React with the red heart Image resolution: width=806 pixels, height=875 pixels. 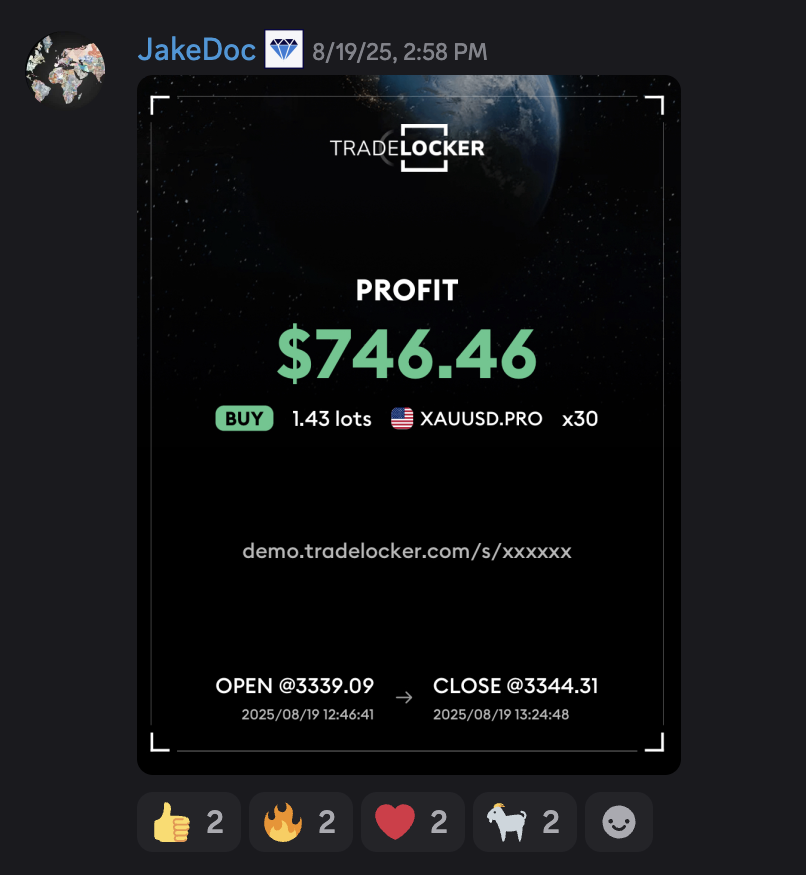pyautogui.click(x=412, y=822)
